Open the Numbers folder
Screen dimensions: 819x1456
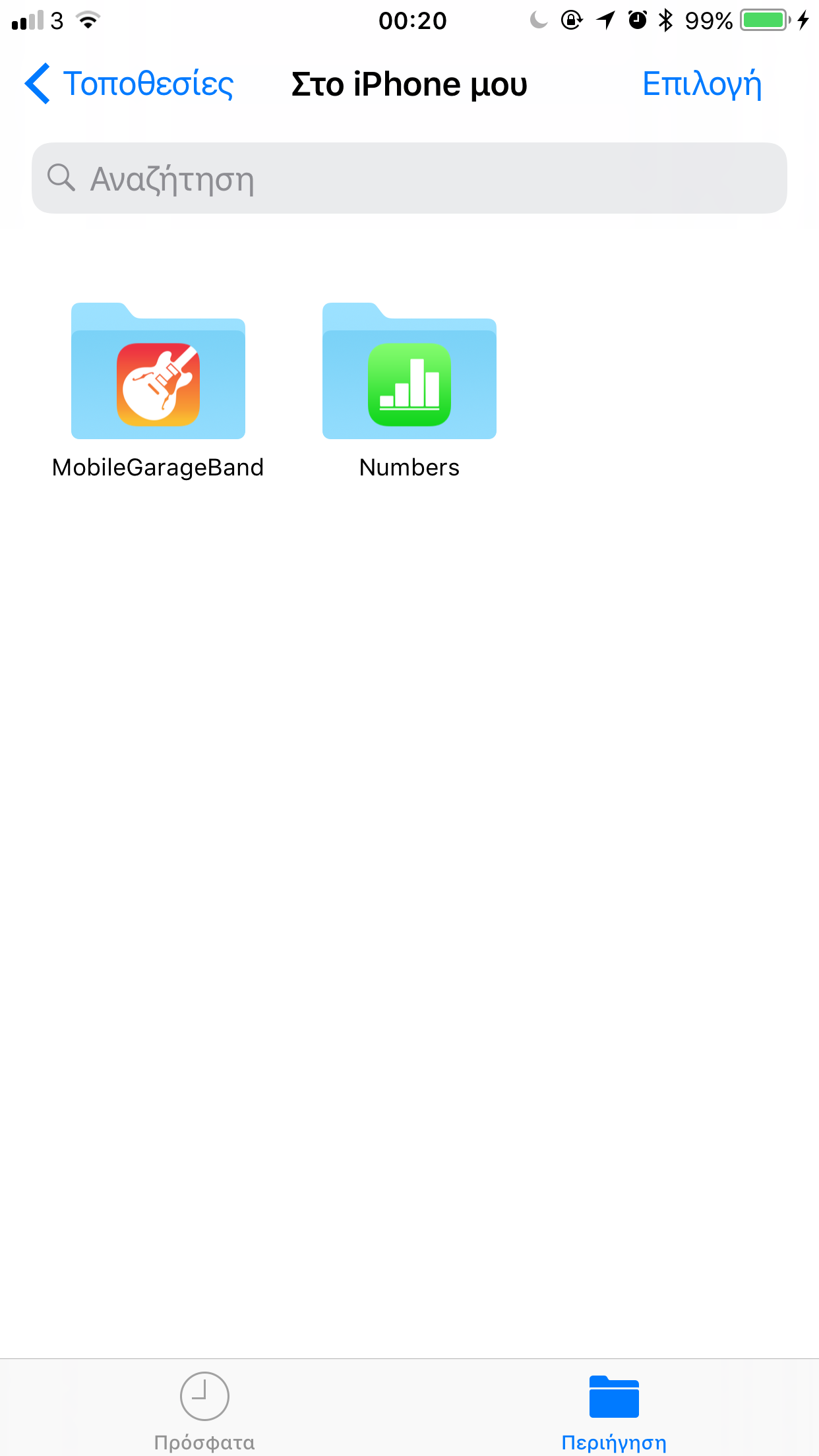tap(409, 373)
